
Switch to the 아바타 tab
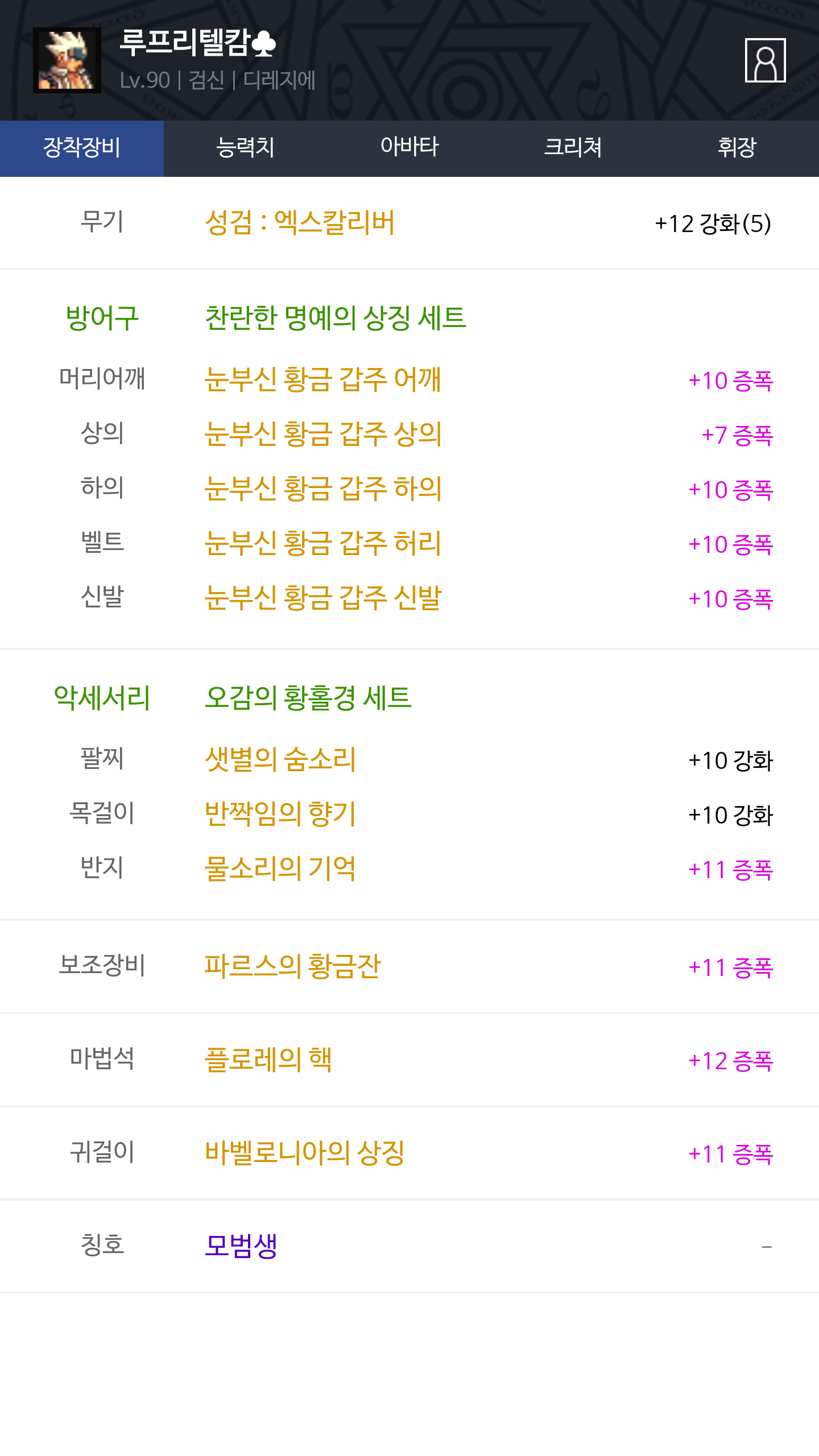(409, 148)
